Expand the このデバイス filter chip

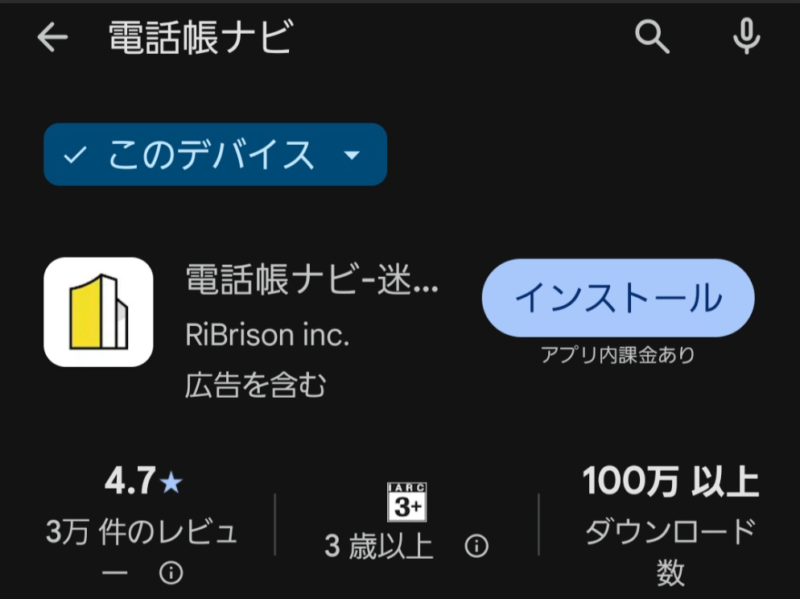(x=215, y=155)
